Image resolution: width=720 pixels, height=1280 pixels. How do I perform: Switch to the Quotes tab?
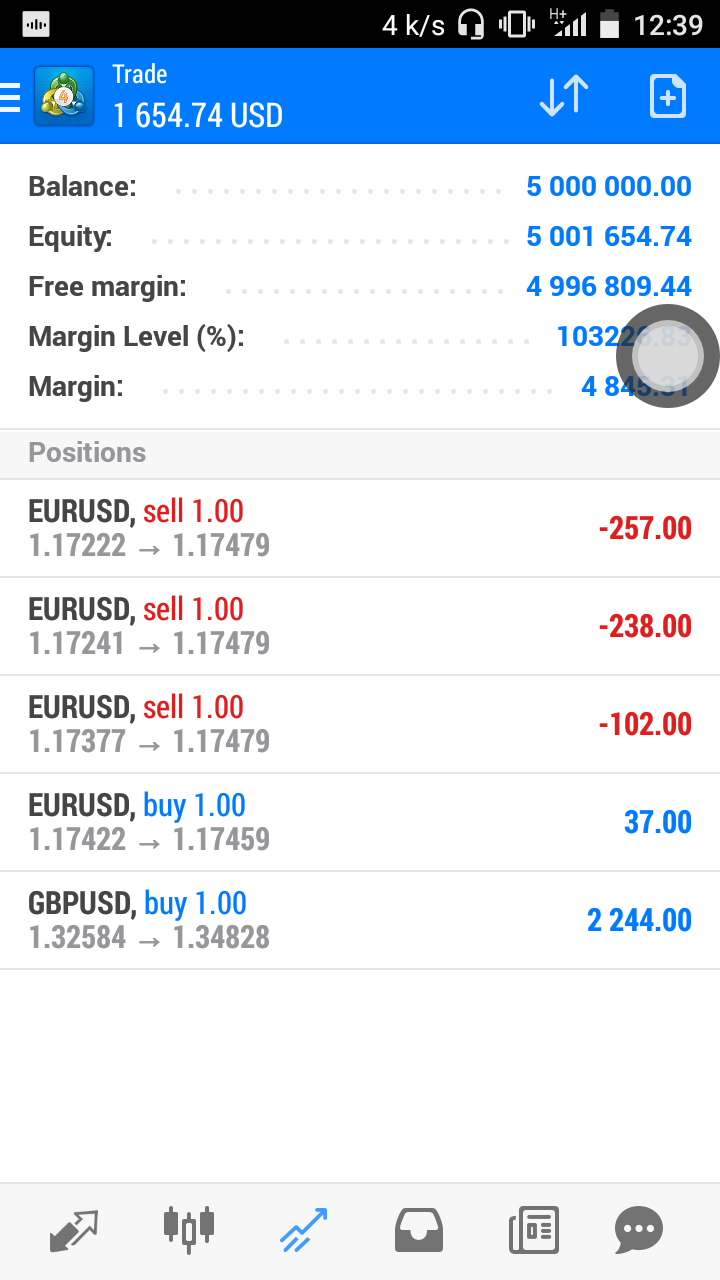pos(75,1230)
